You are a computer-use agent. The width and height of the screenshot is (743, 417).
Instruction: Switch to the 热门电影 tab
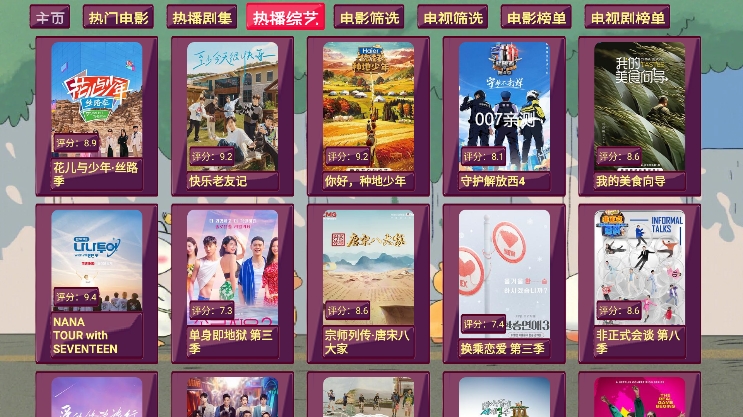118,18
